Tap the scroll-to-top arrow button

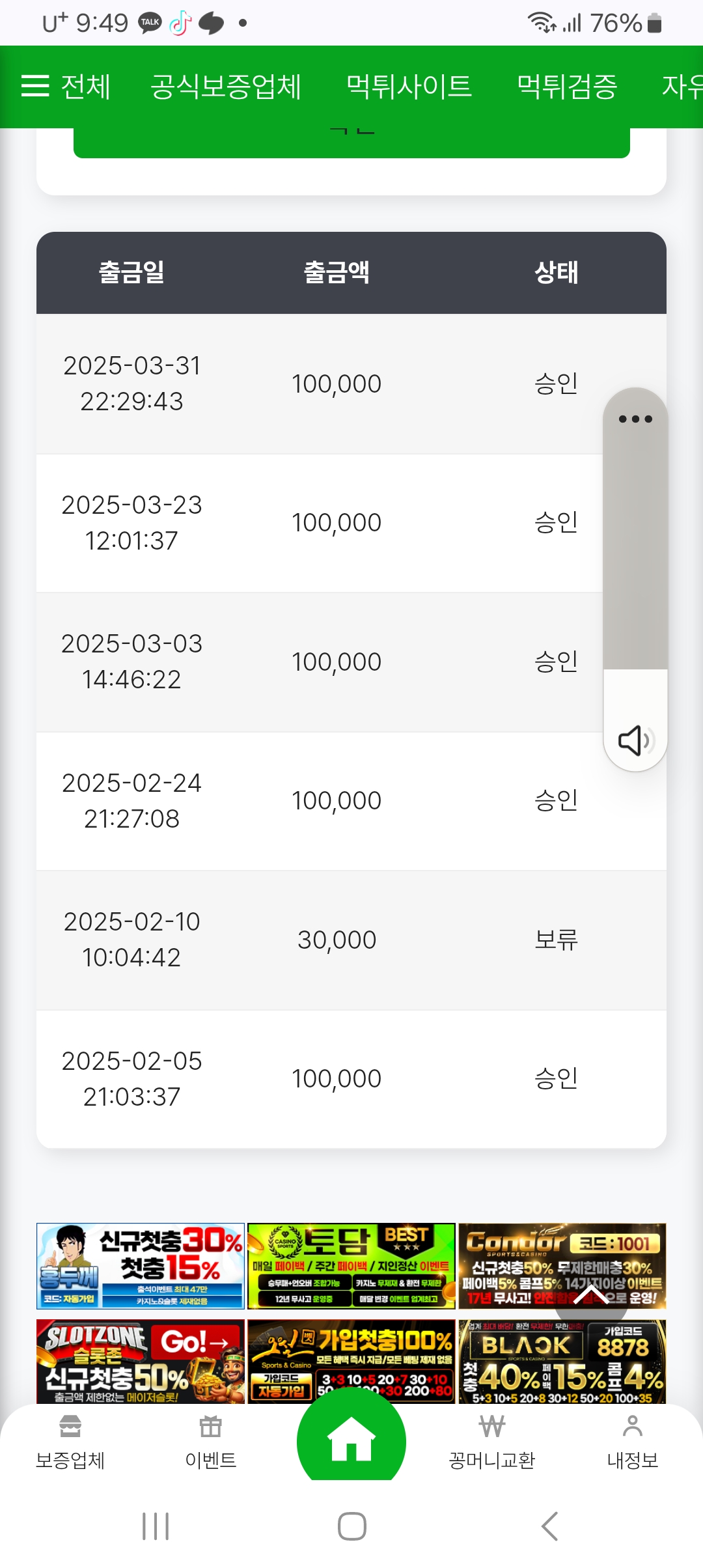click(591, 1295)
